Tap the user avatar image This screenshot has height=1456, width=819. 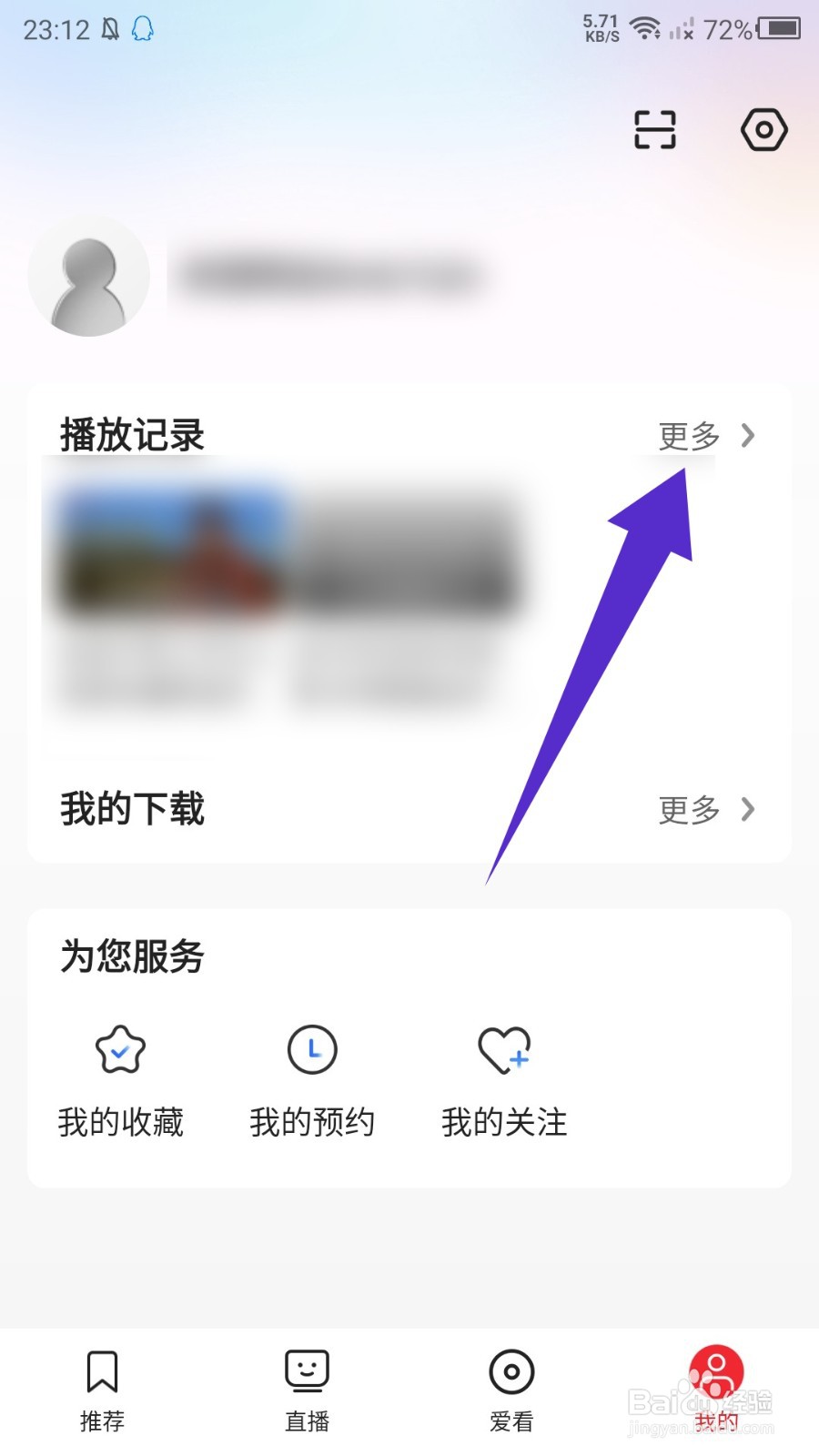point(89,276)
